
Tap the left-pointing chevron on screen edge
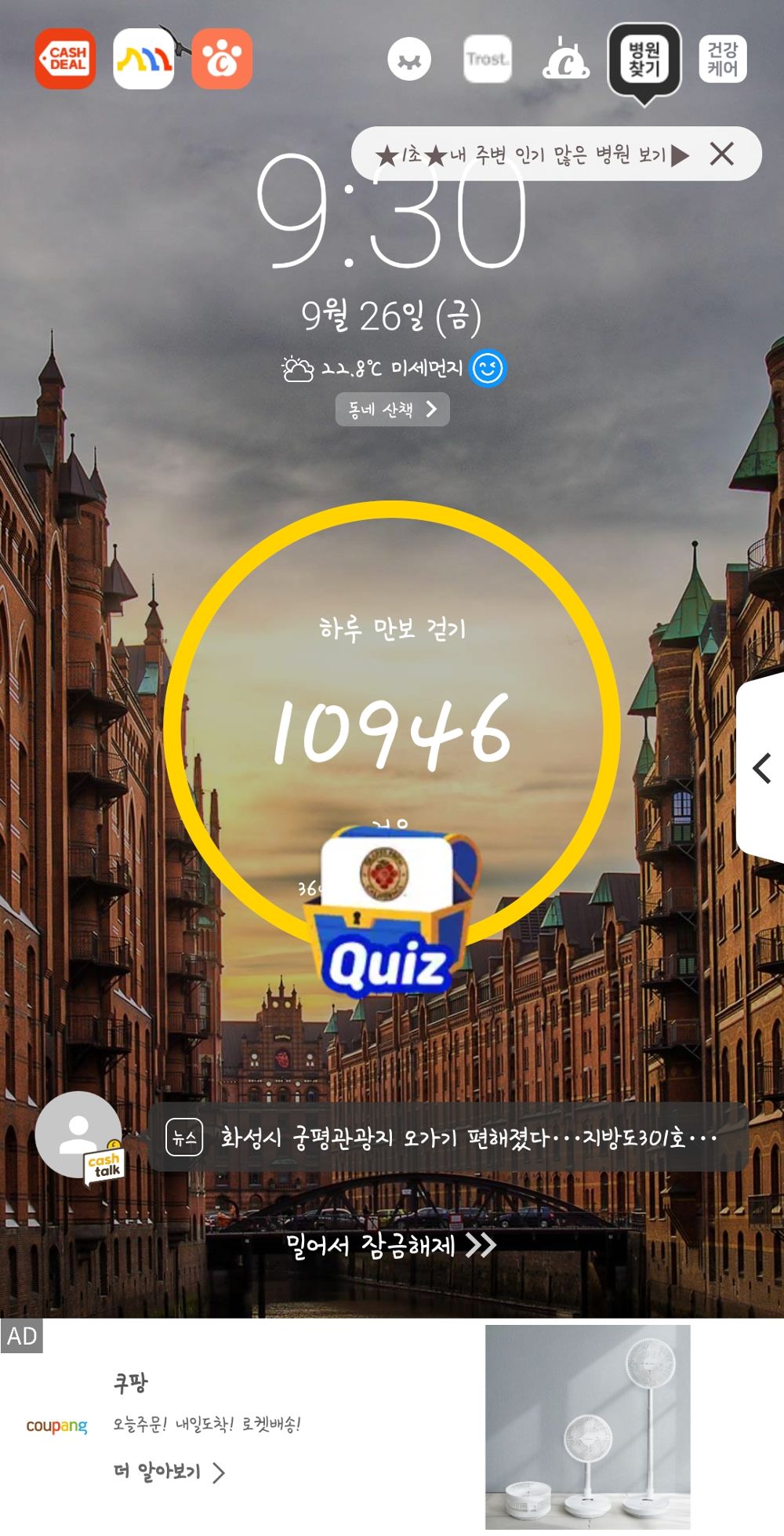(x=761, y=769)
